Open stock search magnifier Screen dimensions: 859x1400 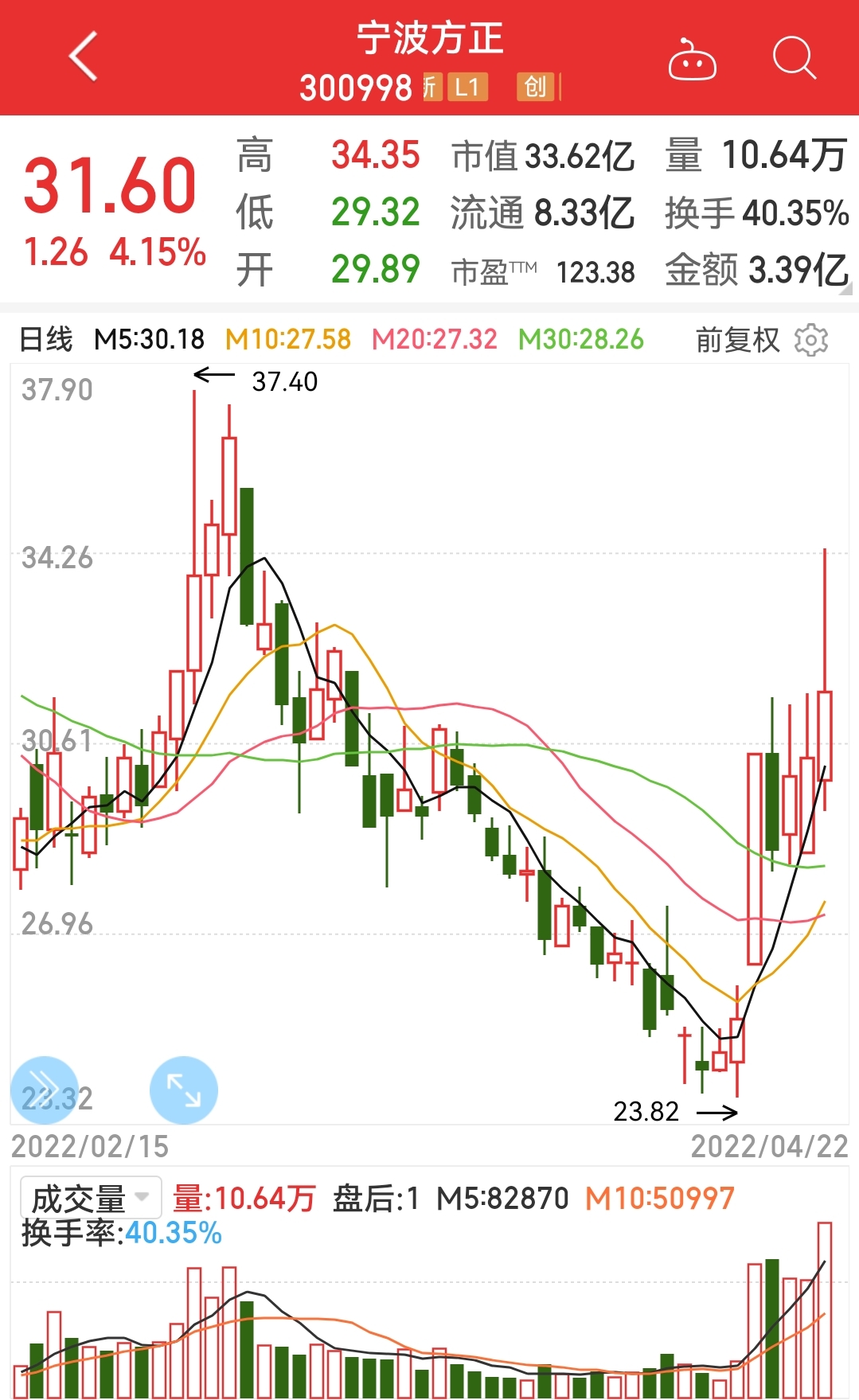coord(795,58)
